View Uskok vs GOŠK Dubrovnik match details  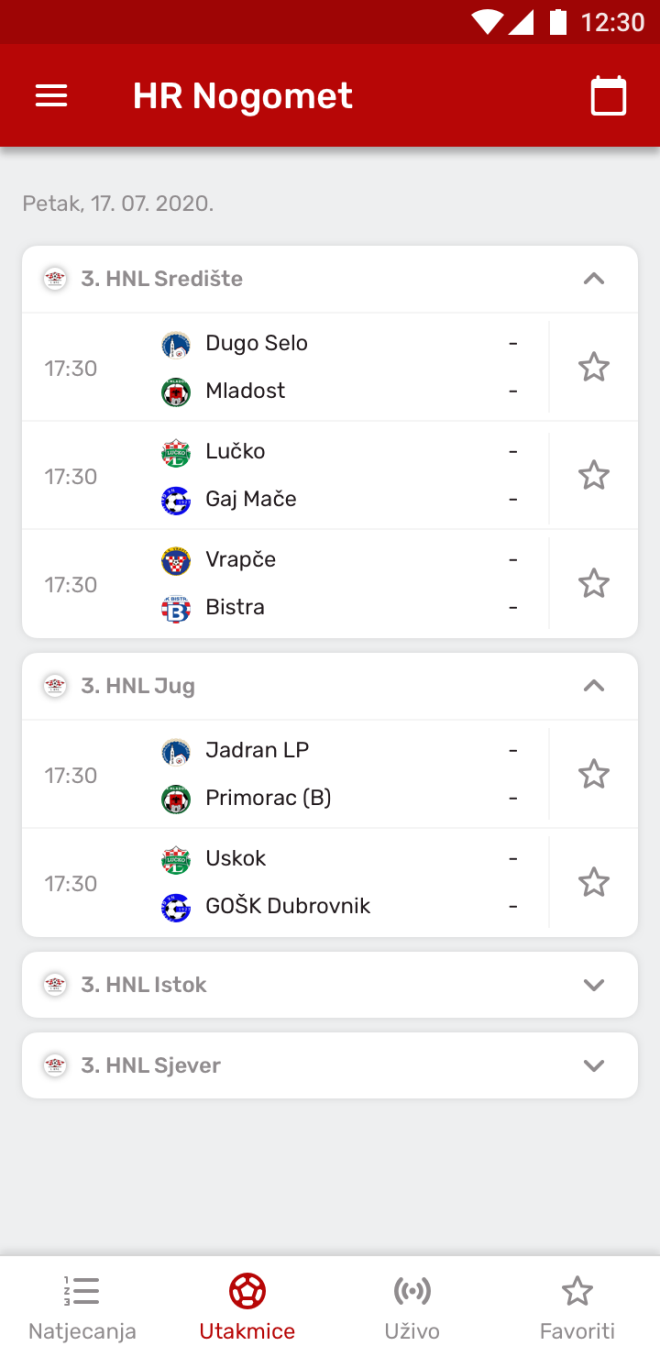pos(300,882)
